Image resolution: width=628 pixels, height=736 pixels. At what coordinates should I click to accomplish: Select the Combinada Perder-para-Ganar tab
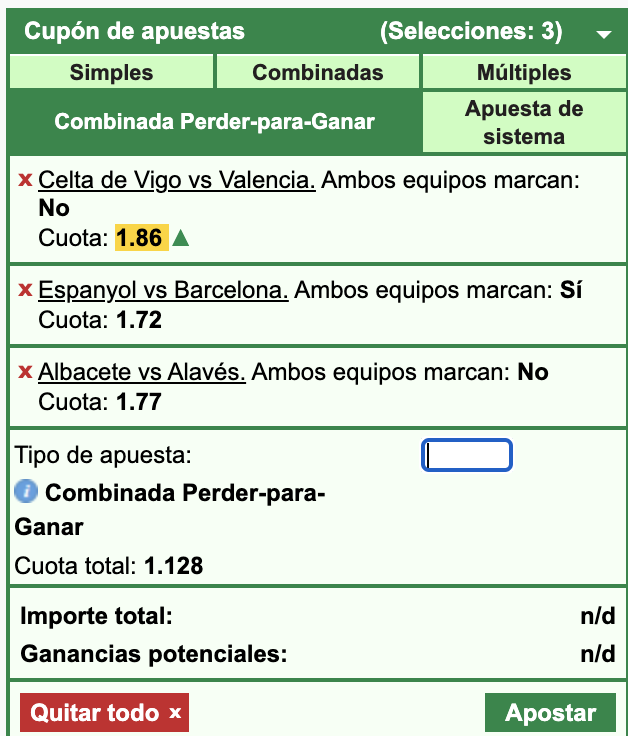(x=214, y=122)
